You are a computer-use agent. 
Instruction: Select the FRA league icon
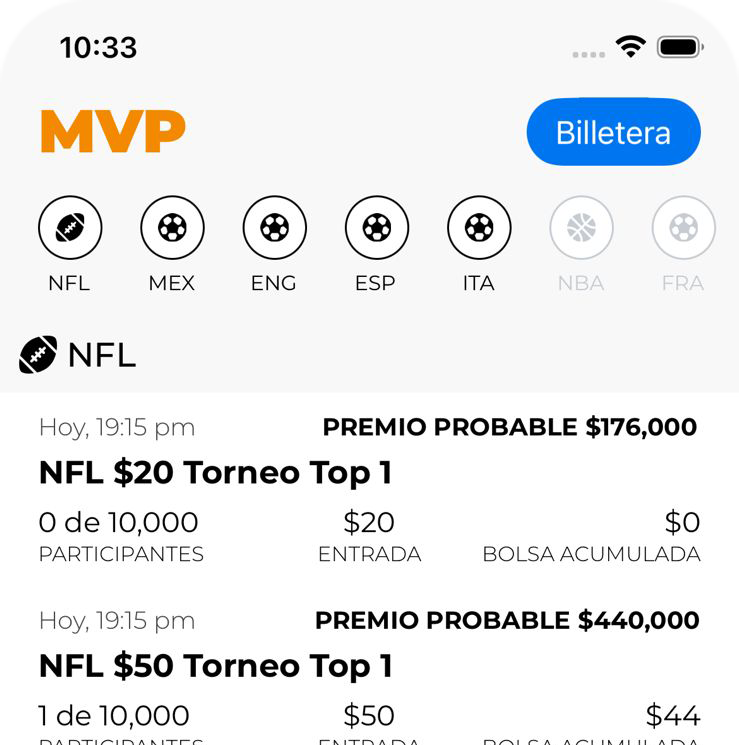tap(683, 228)
